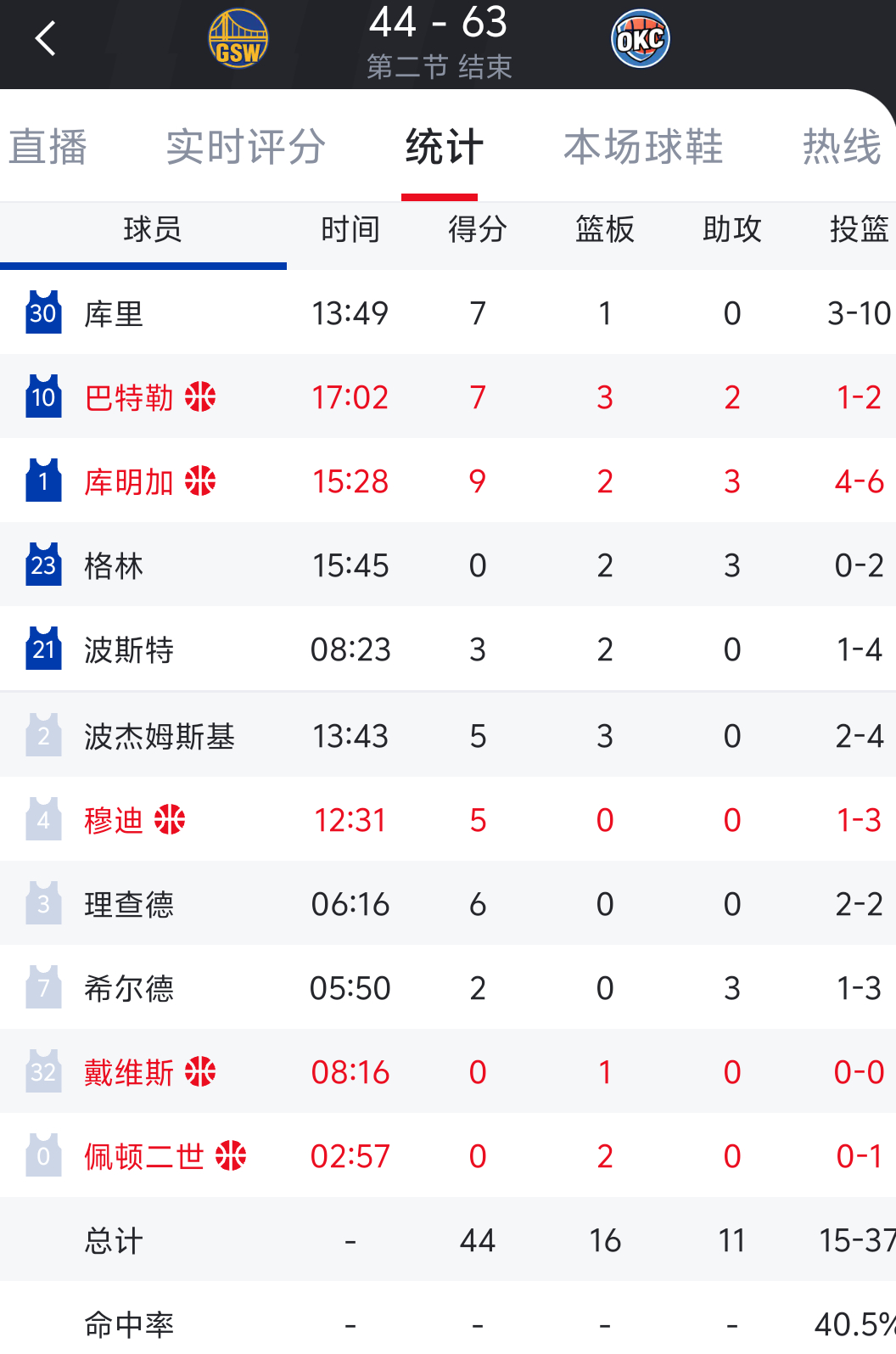The width and height of the screenshot is (896, 1354).
Task: Open 希尔德's player details
Action: pyautogui.click(x=129, y=986)
